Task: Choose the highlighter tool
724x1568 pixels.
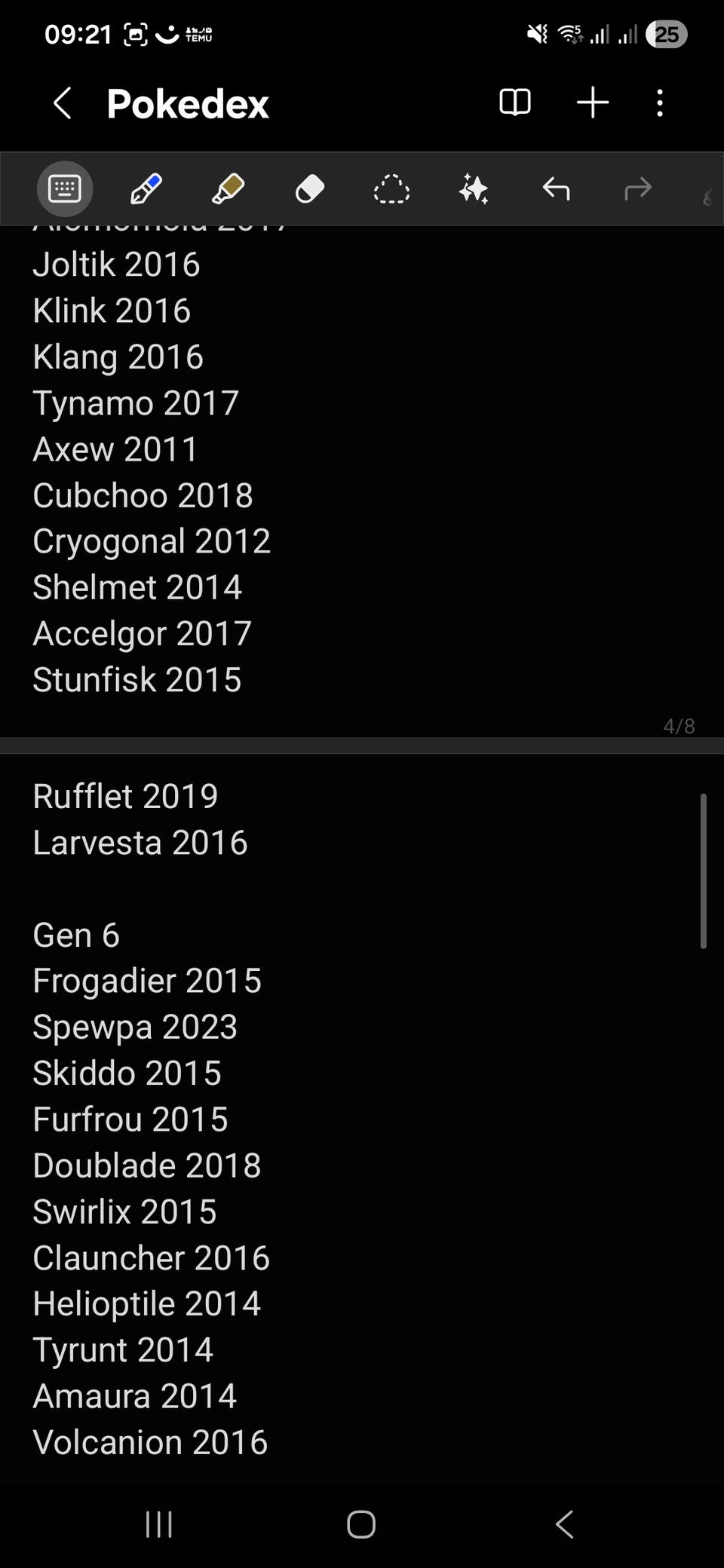Action: [228, 188]
